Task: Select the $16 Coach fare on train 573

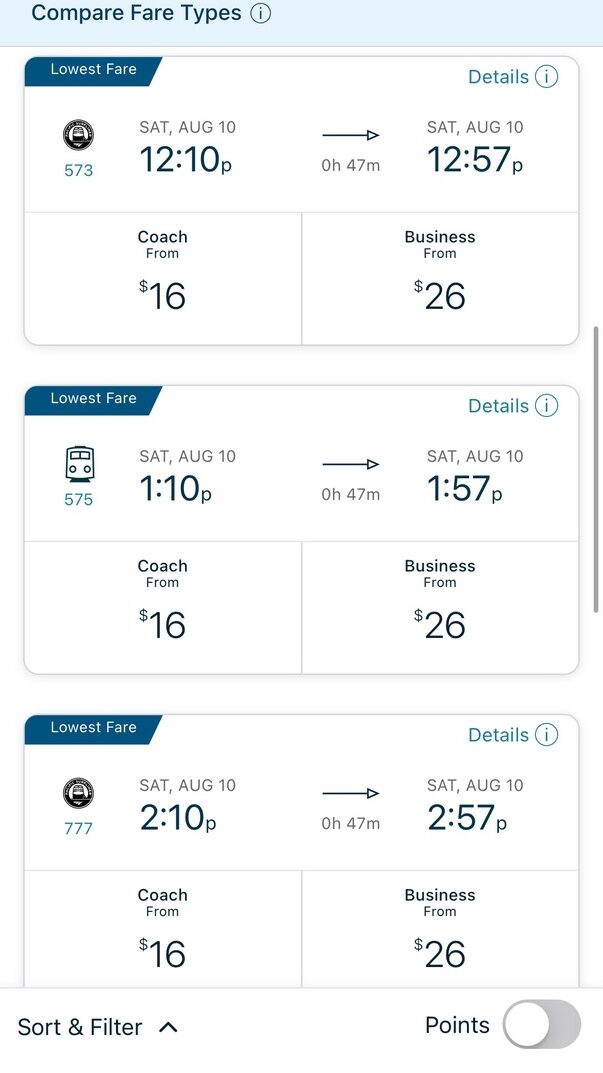Action: click(x=163, y=279)
